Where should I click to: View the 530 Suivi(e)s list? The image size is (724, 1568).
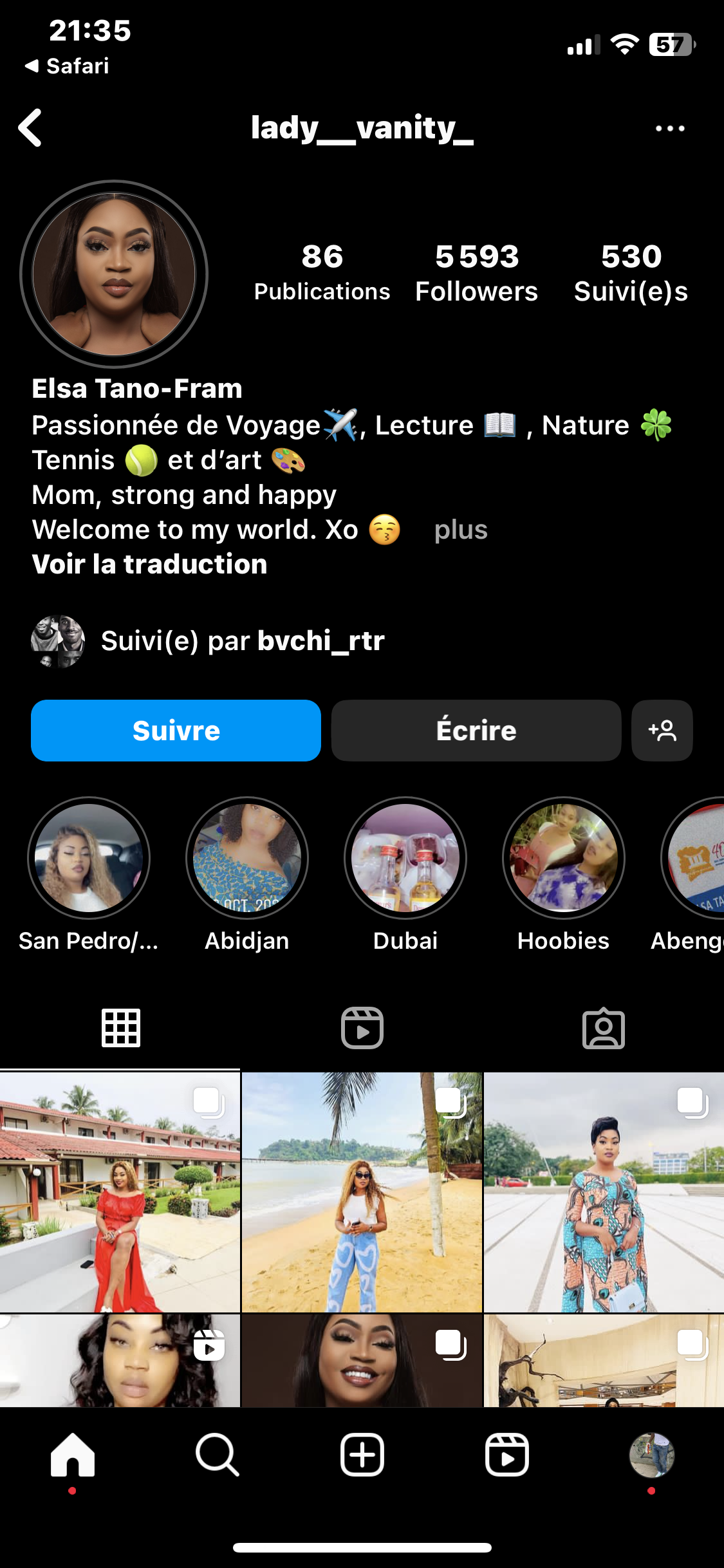[631, 274]
